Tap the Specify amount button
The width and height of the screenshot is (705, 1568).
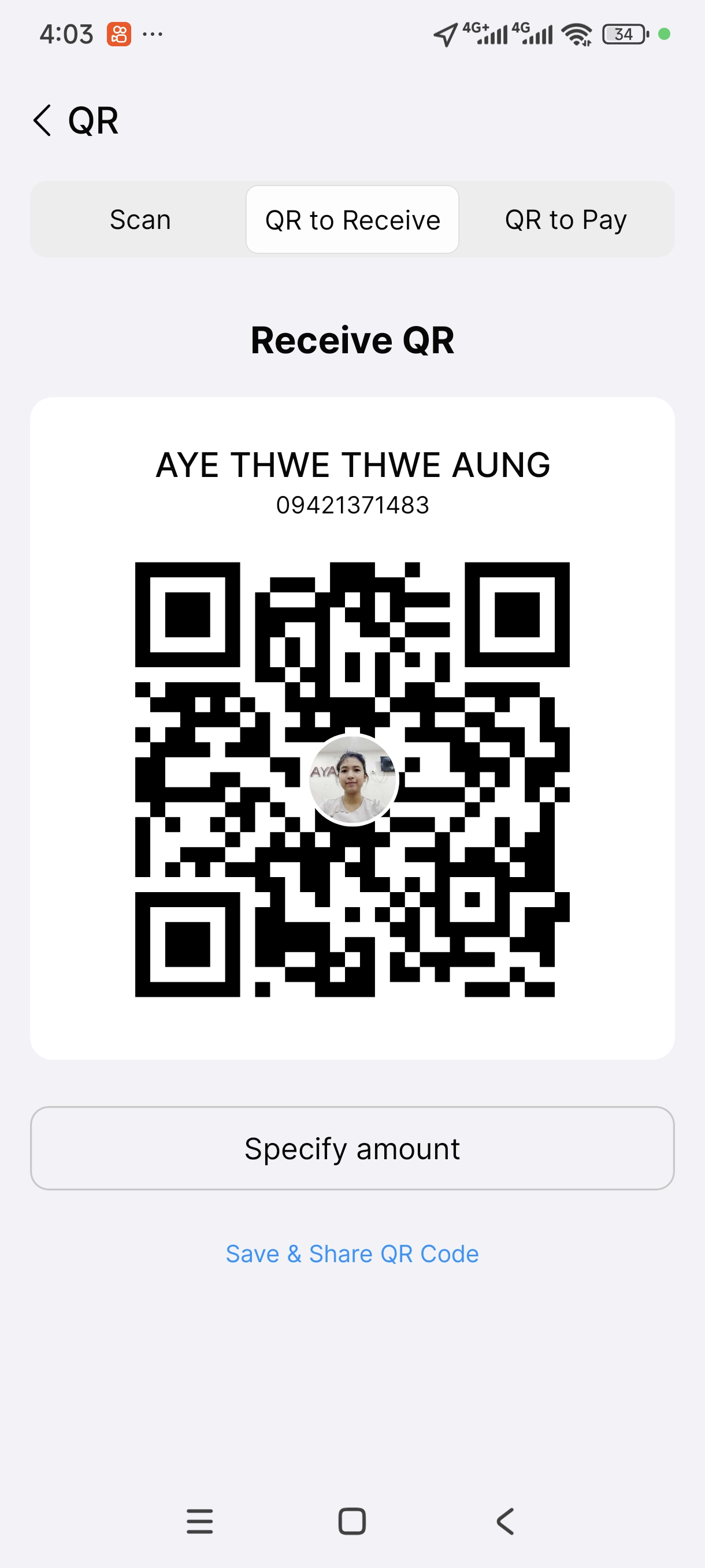click(352, 1148)
